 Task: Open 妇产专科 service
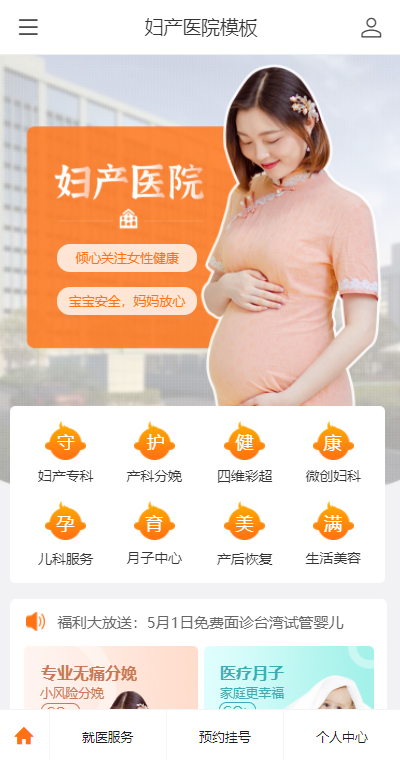point(65,453)
